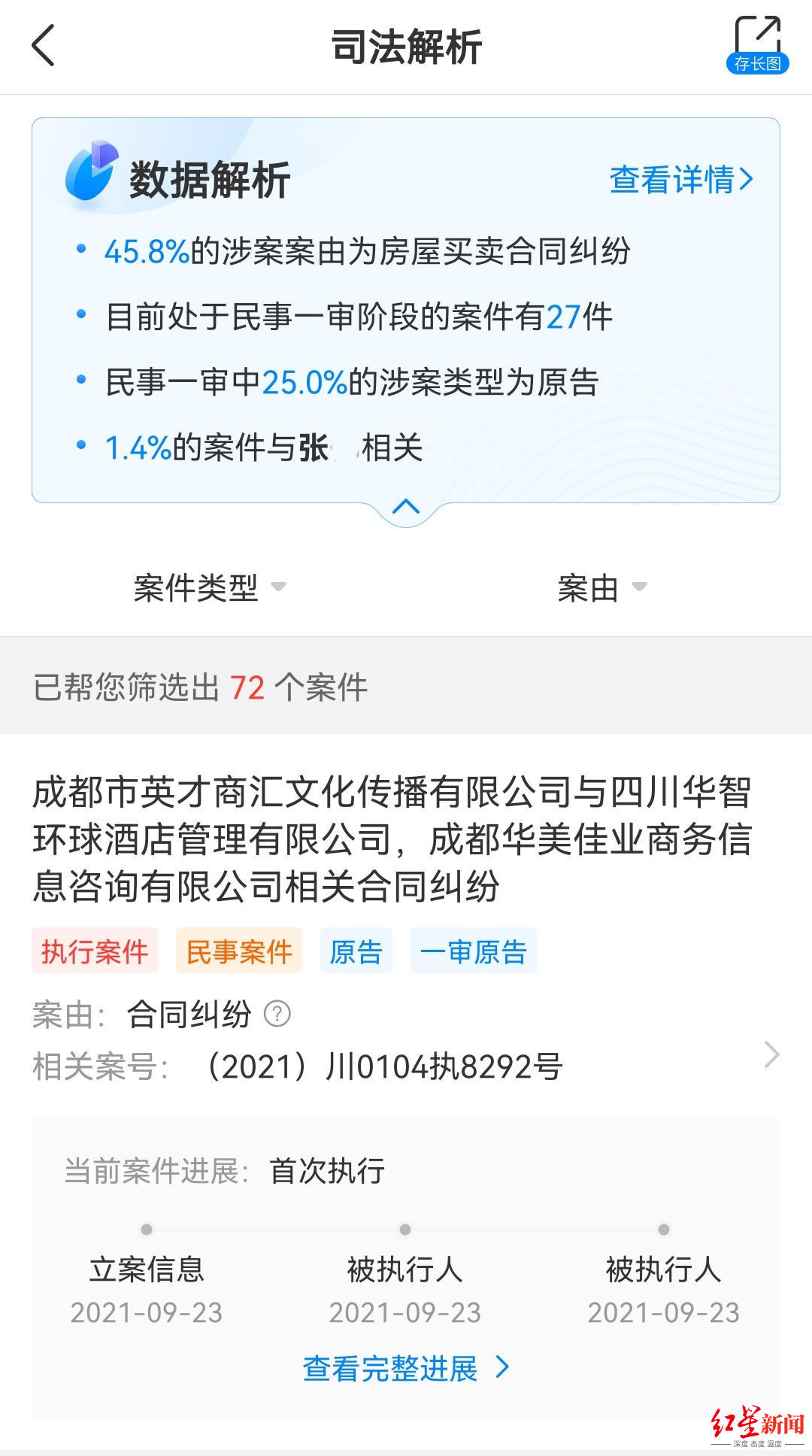This screenshot has height=1456, width=812.
Task: Open the 成都市英才商汇文化传播有限公司 case
Action: (391, 839)
